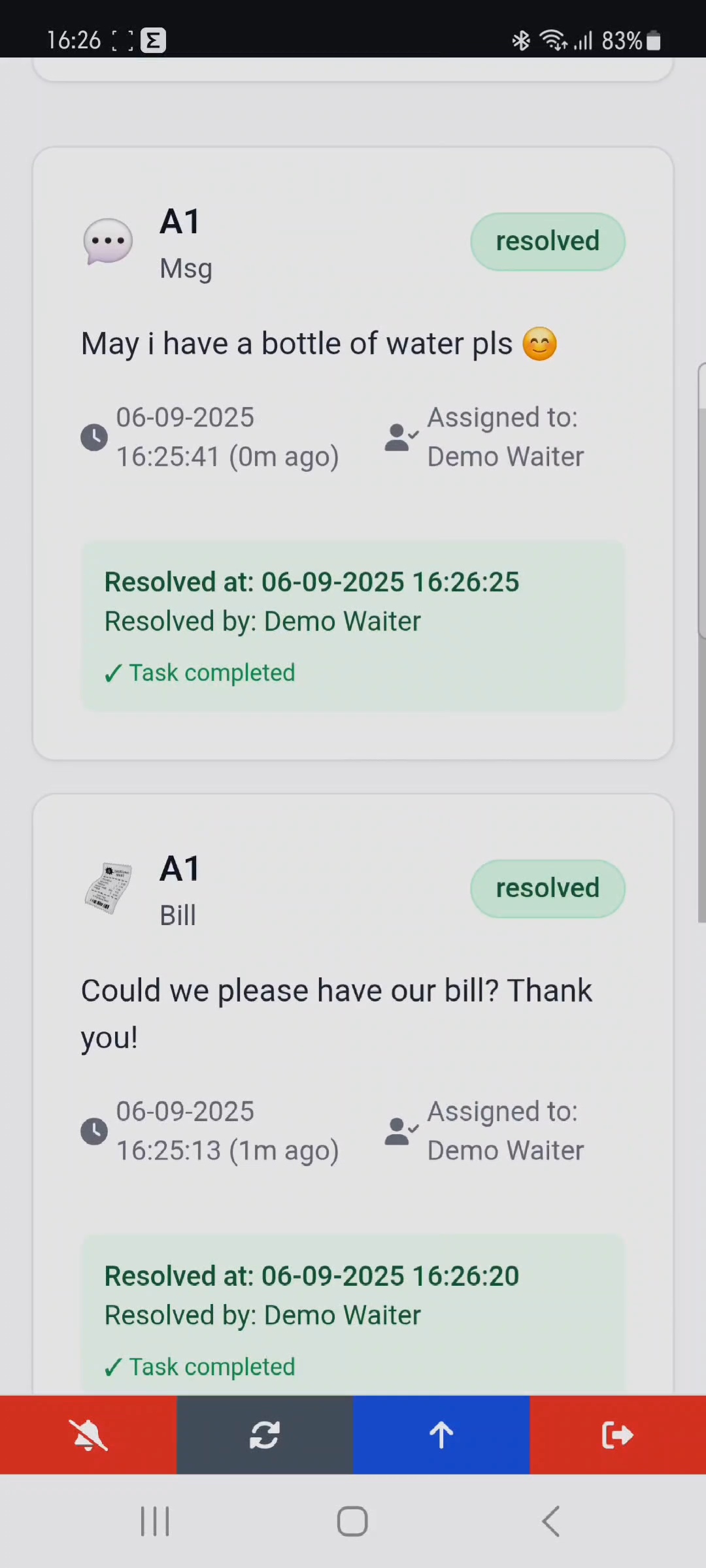This screenshot has height=1568, width=706.
Task: Open the A1 Bill request card
Action: [353, 1013]
